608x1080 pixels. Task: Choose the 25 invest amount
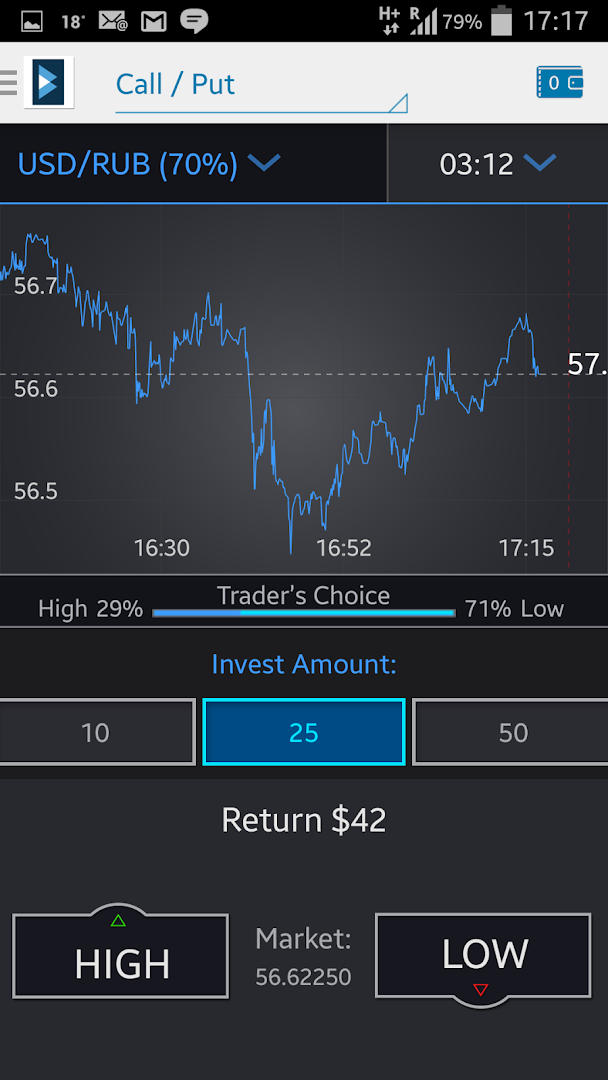[x=304, y=733]
